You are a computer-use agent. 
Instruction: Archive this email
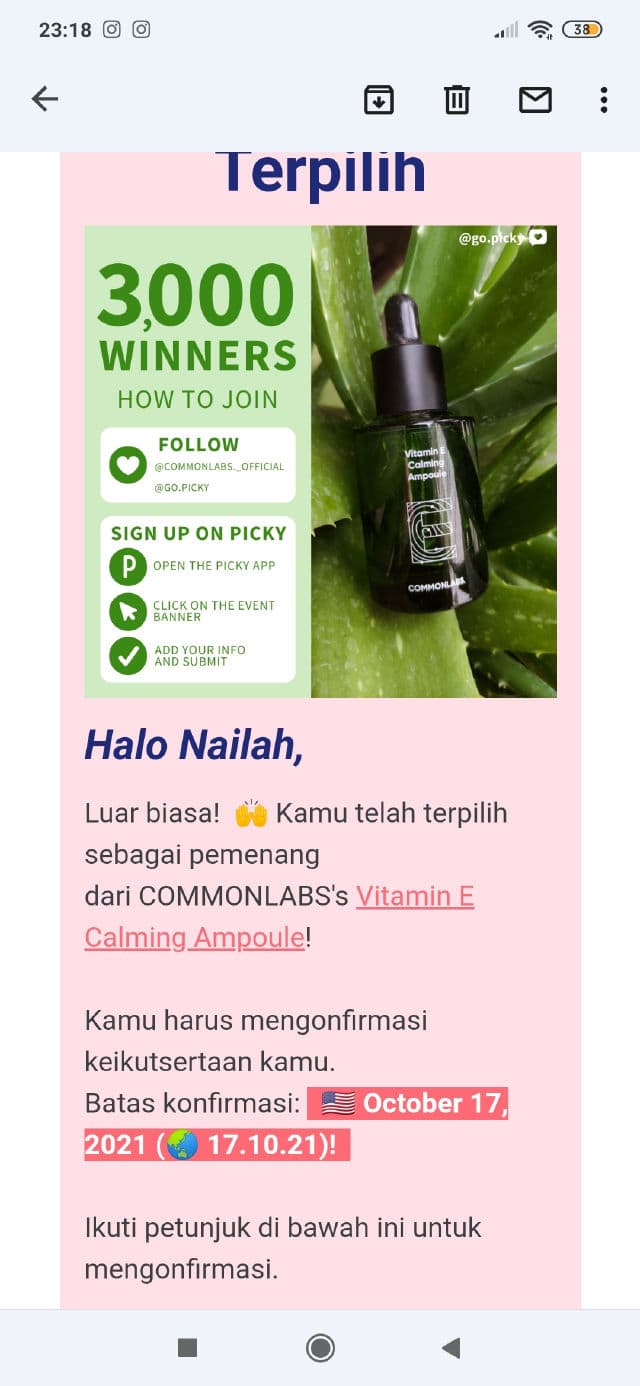click(x=379, y=99)
